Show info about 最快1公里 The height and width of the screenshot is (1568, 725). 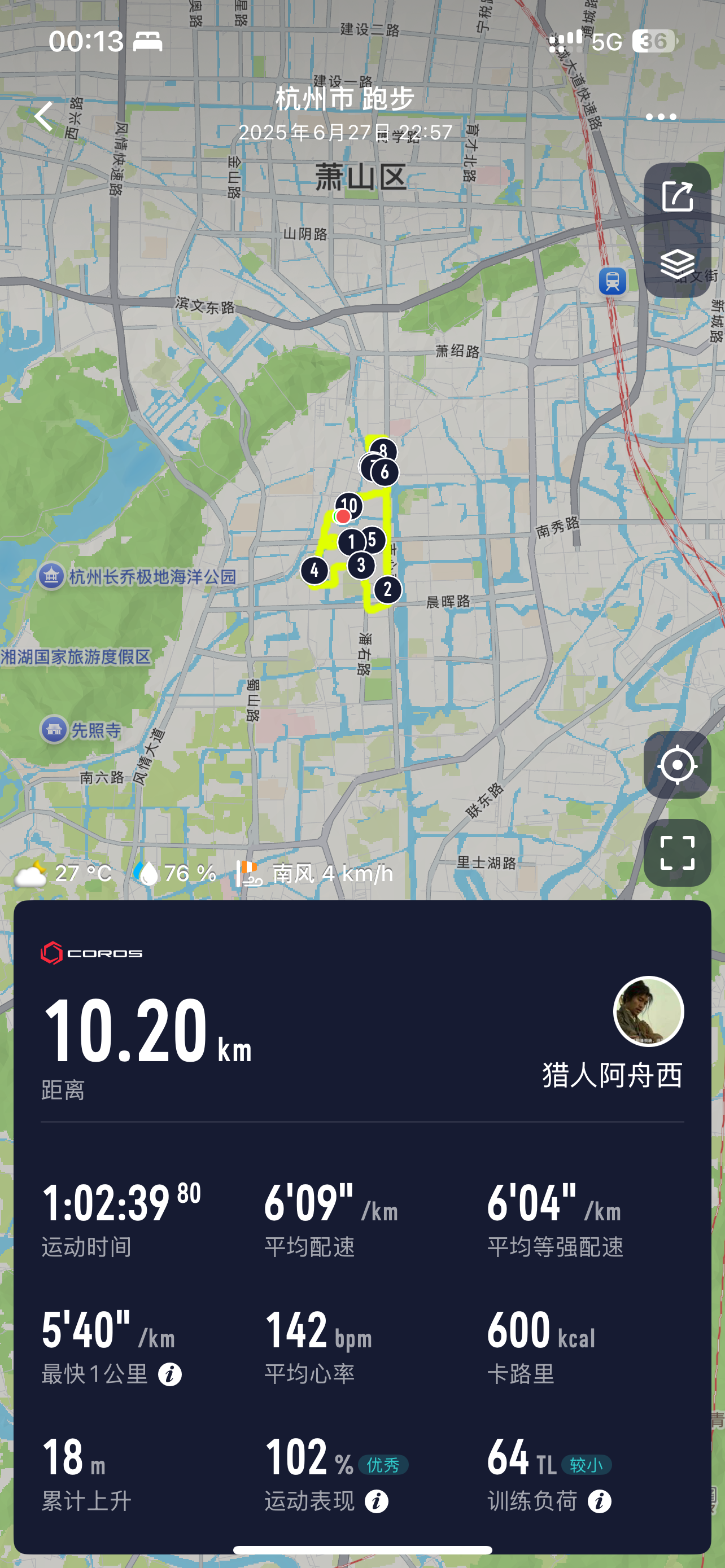click(x=170, y=1374)
